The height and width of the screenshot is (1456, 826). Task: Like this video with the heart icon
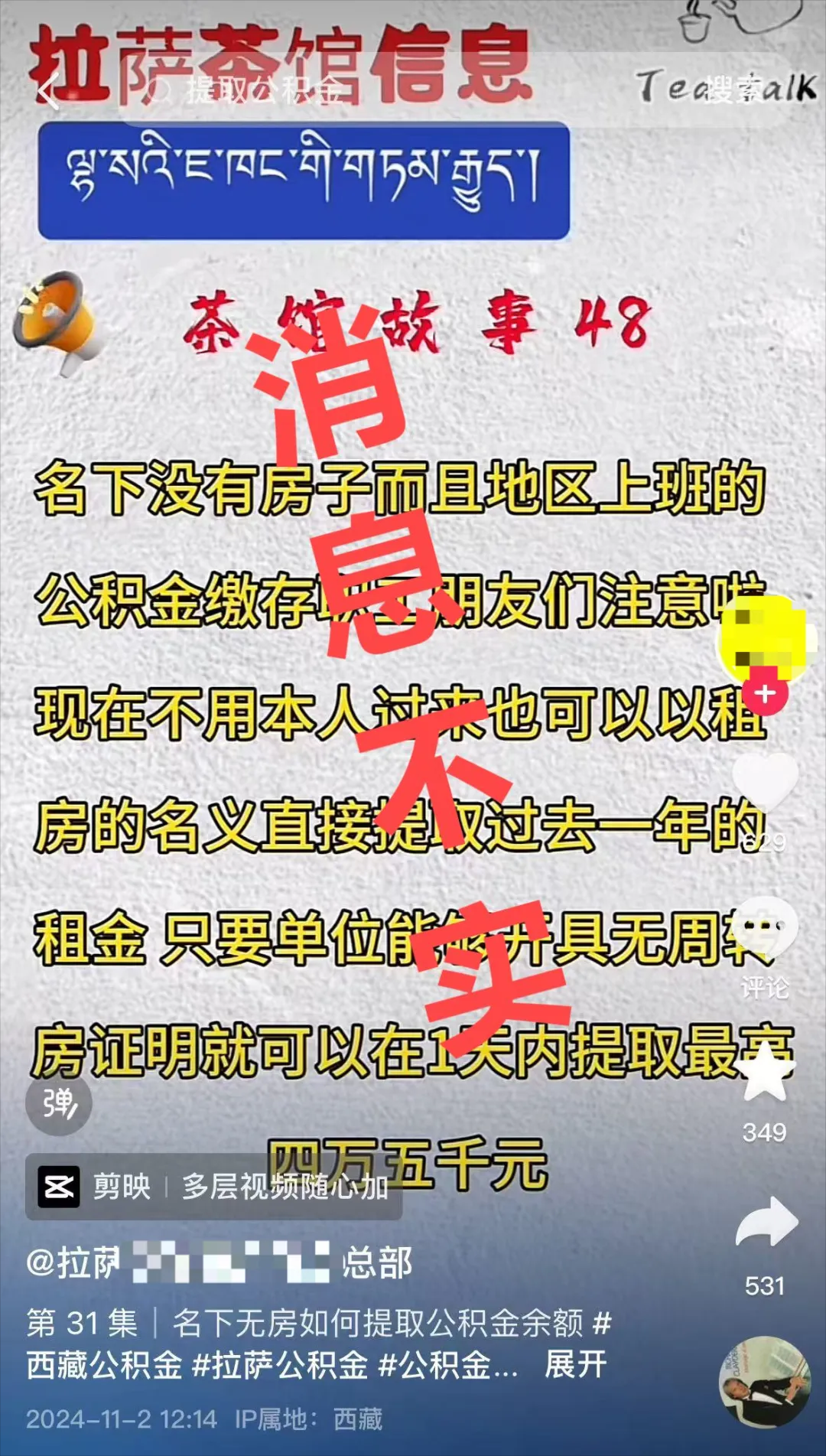[x=765, y=782]
